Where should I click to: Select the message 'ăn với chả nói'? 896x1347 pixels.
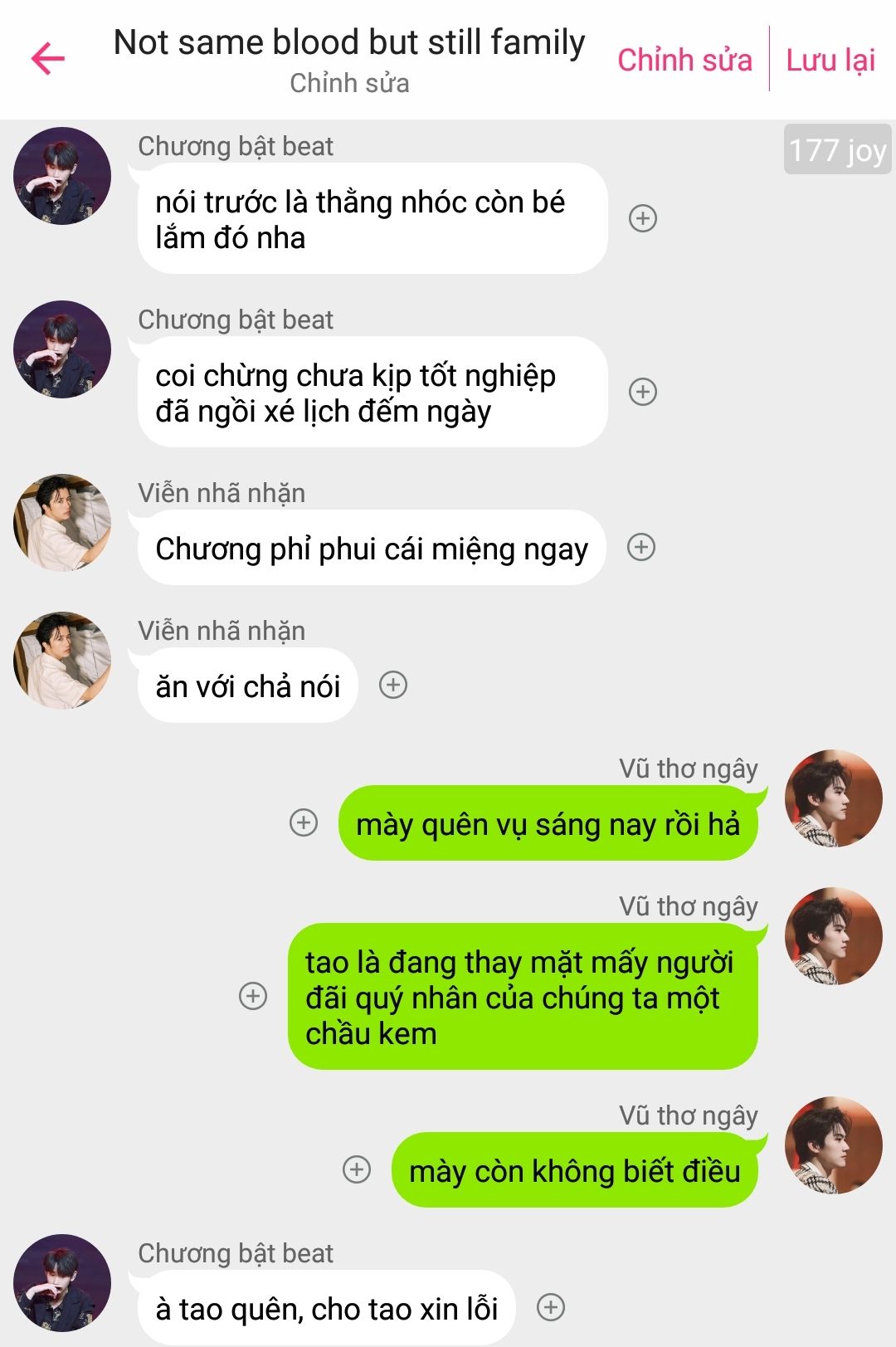(247, 686)
